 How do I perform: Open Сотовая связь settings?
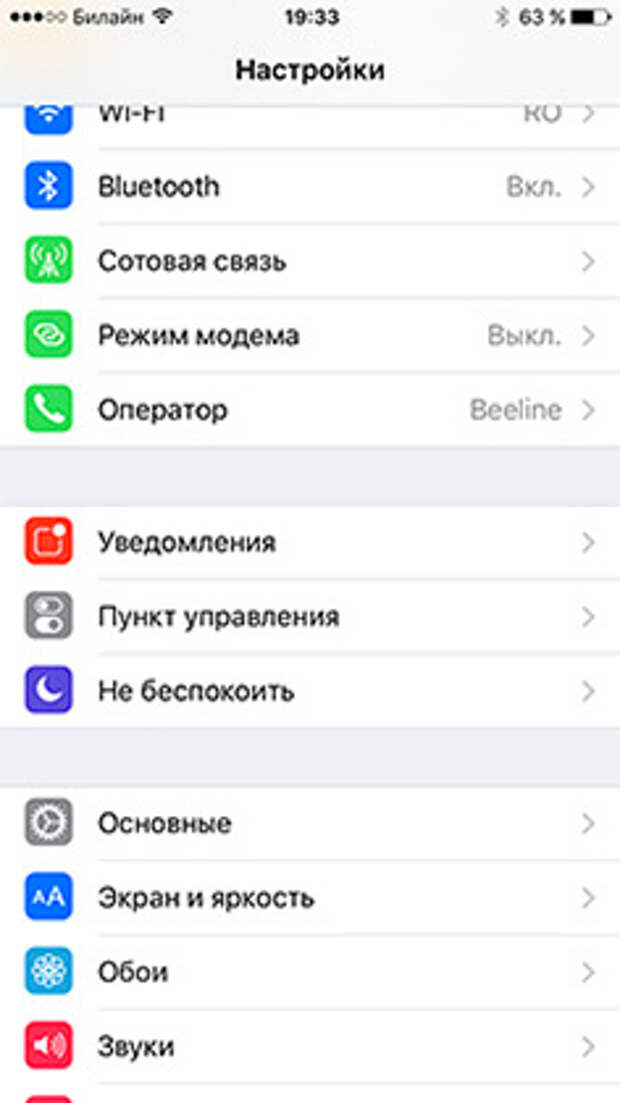click(x=310, y=262)
